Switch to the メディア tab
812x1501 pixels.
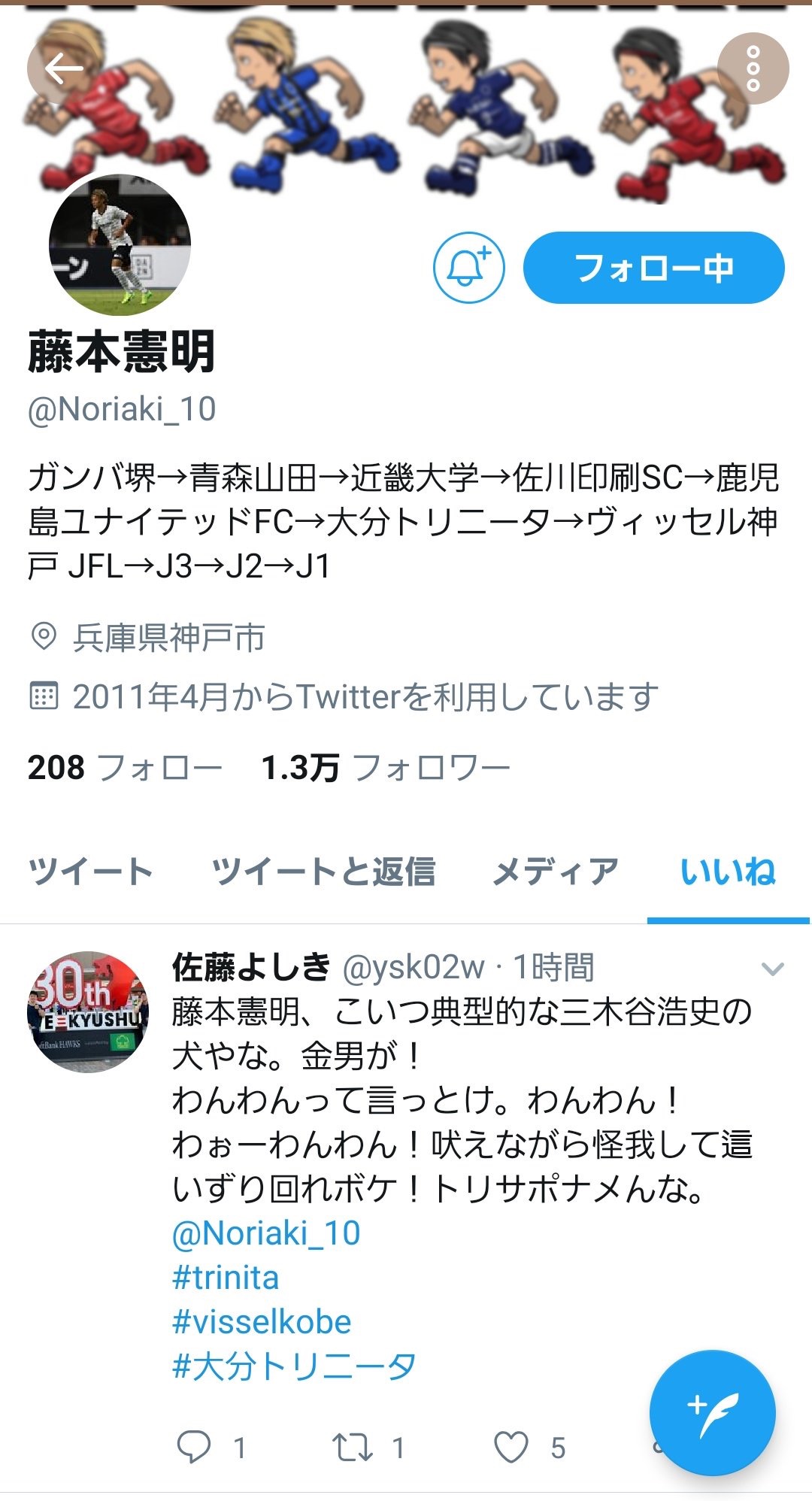pyautogui.click(x=555, y=872)
